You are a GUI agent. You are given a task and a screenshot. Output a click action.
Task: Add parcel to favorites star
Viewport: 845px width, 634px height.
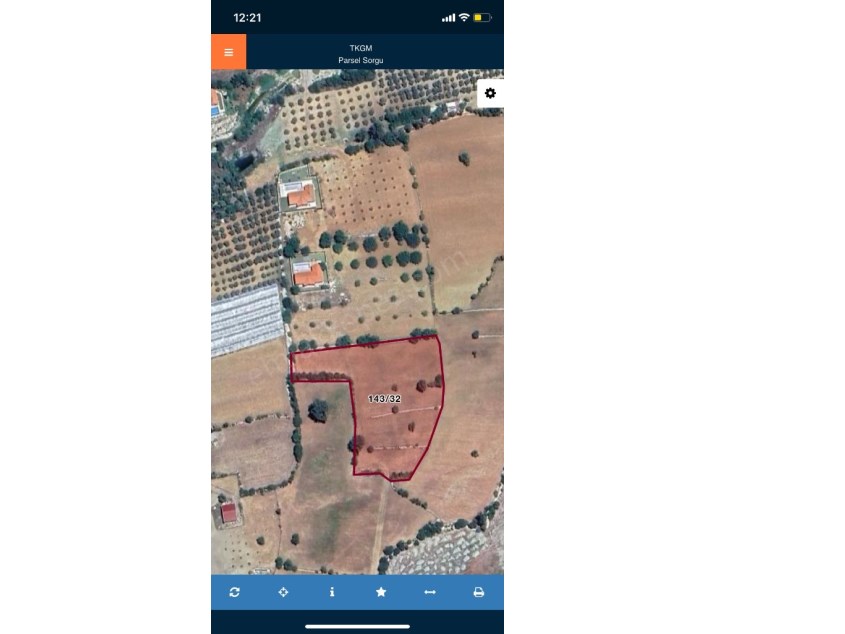[381, 592]
